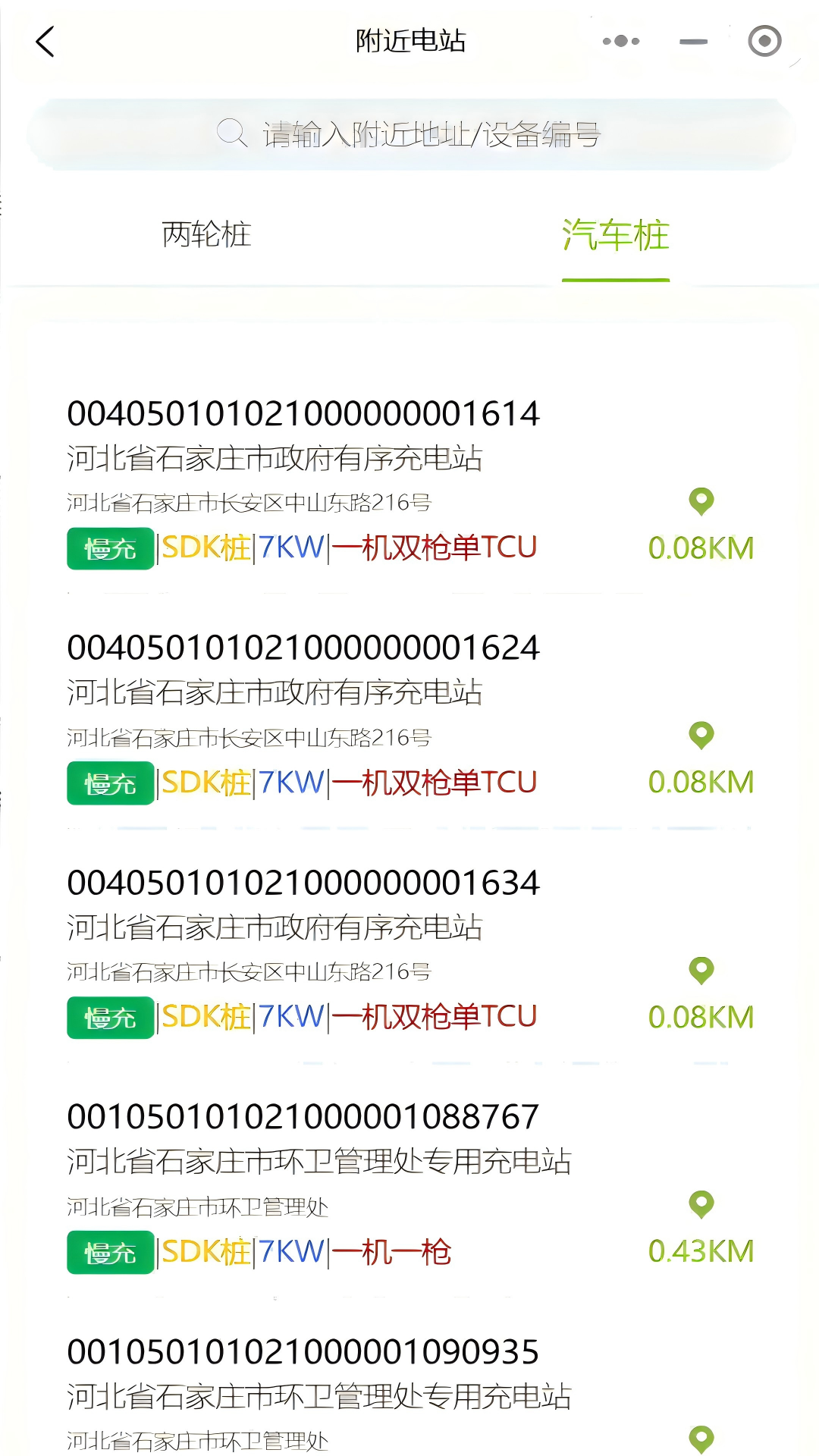The height and width of the screenshot is (1456, 819).
Task: Minimize the mini program
Action: click(x=693, y=41)
